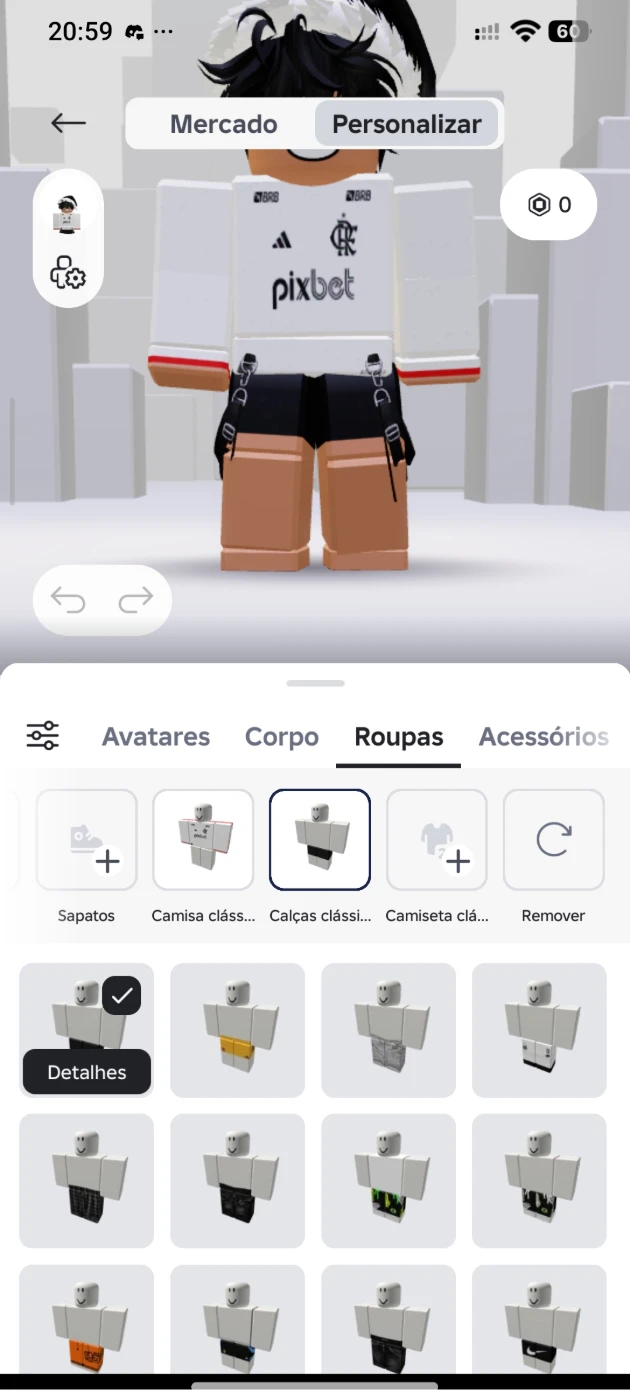630x1400 pixels.
Task: Open the filter options icon
Action: [x=43, y=736]
